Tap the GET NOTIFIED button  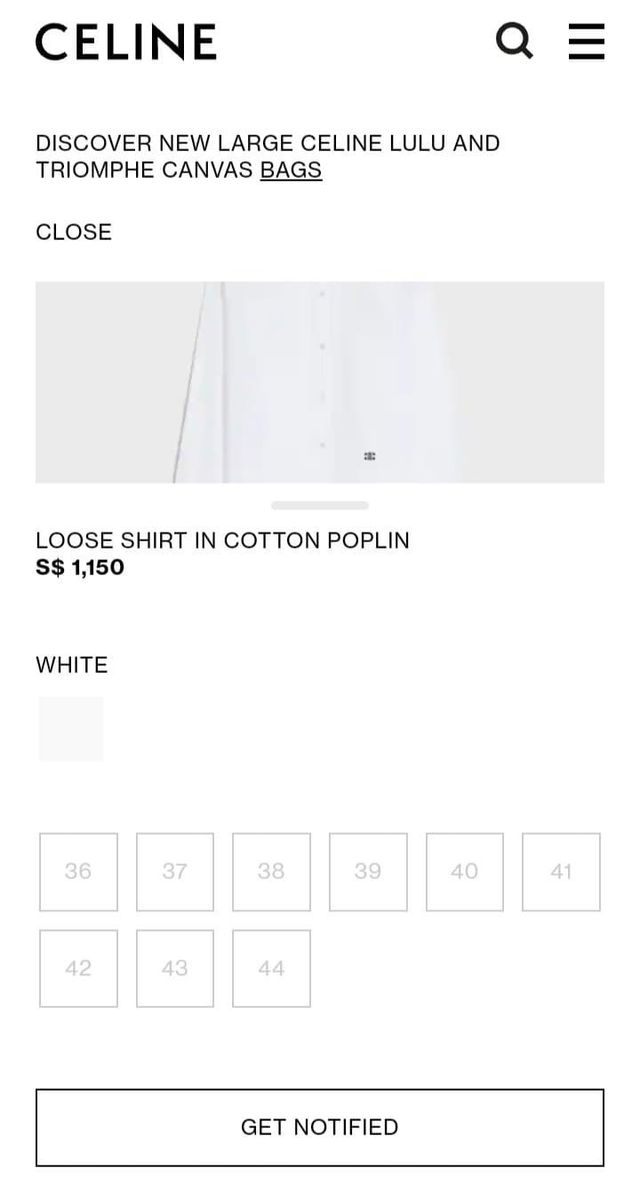coord(320,1127)
